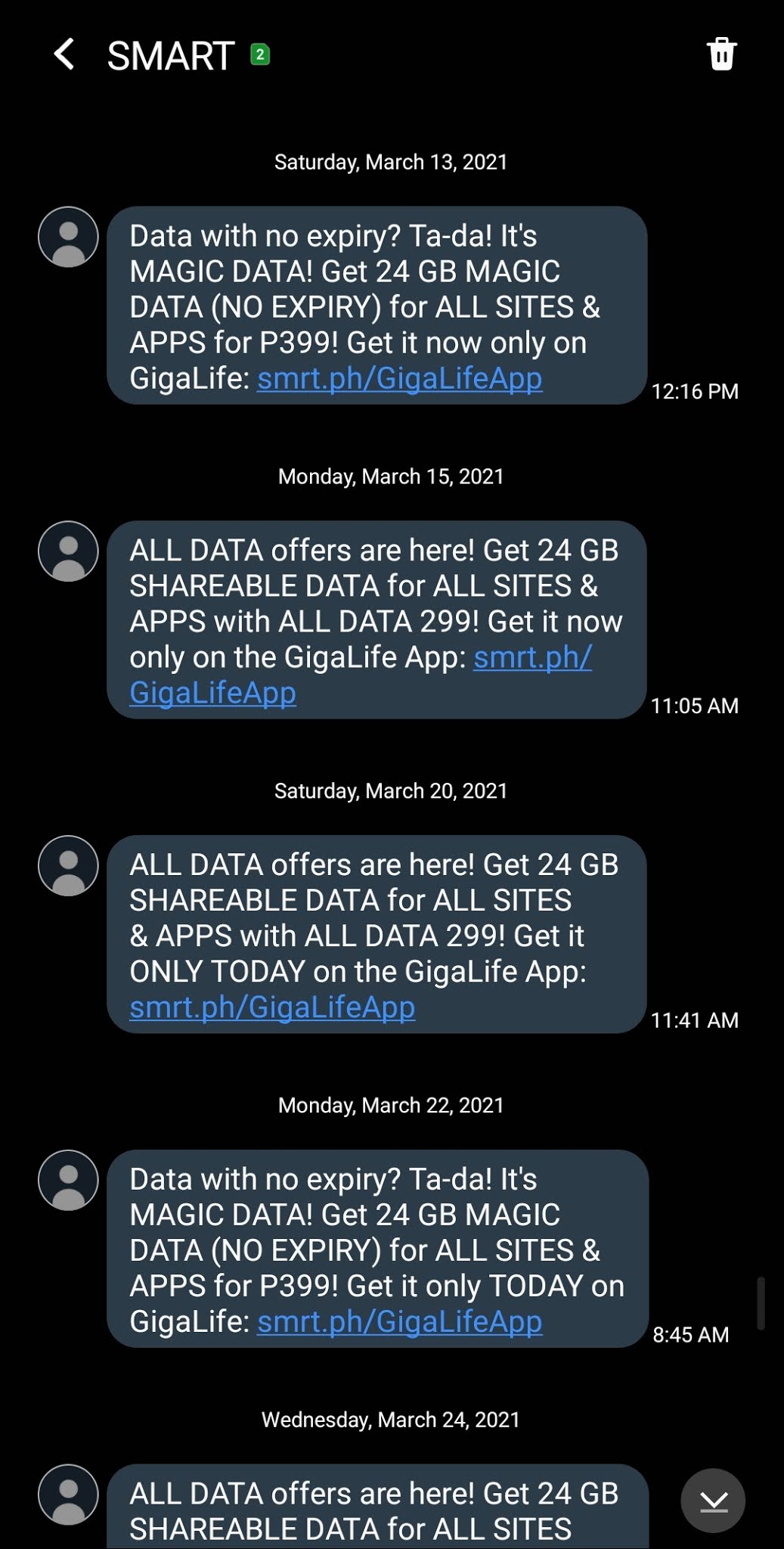Open the smrt.ph/GigaLifeApp link in the first message
Screen dimensions: 784x1549
point(400,379)
